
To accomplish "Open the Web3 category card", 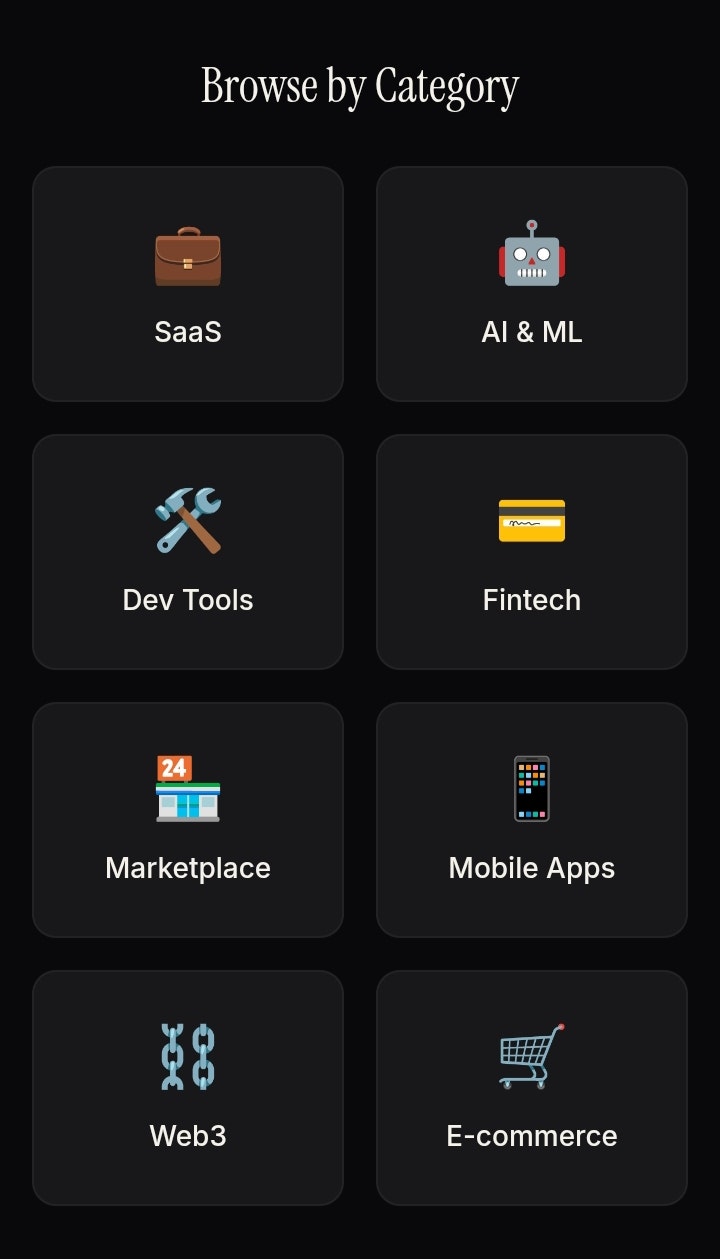I will click(x=187, y=1086).
